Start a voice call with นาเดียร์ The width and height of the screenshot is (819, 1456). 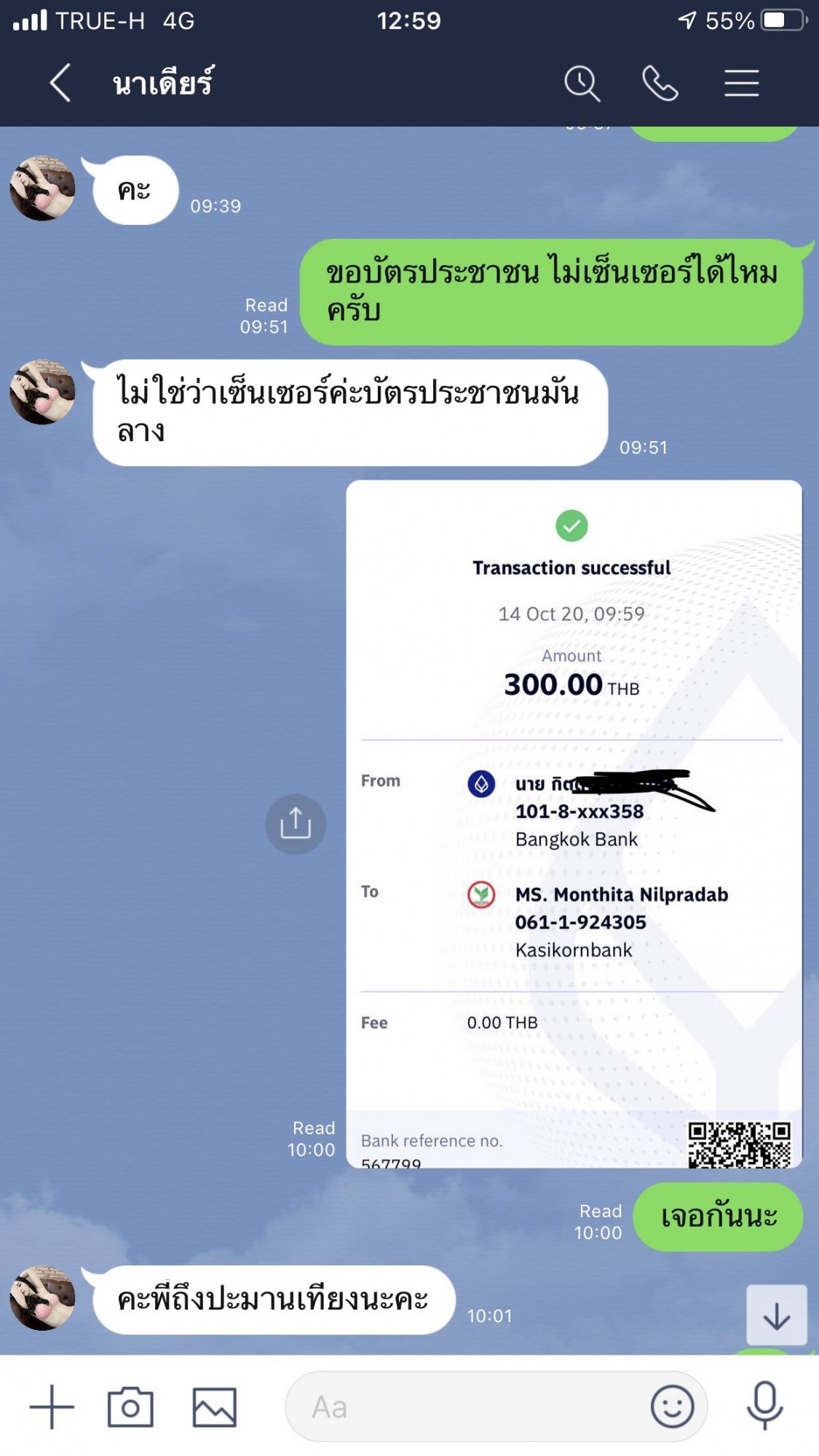coord(660,83)
